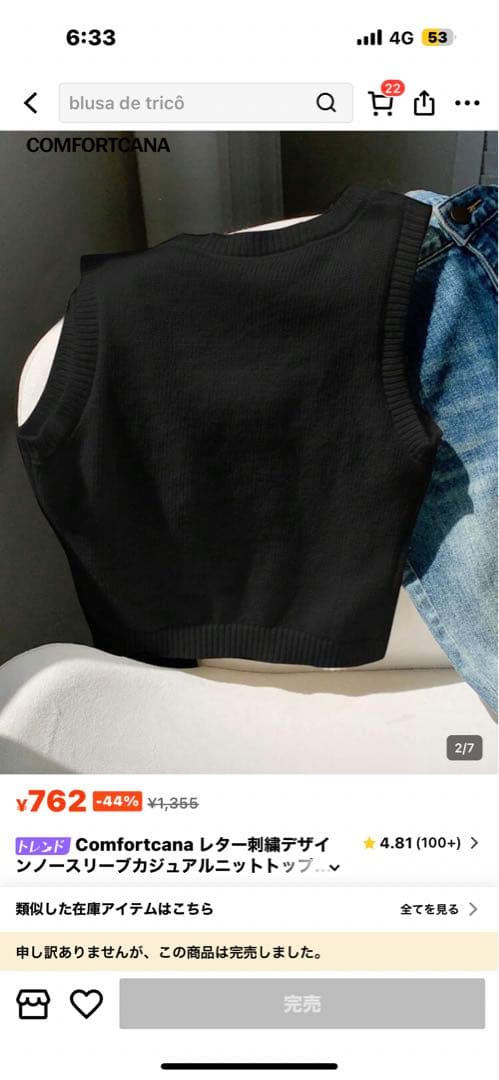499x1080 pixels.
Task: Expand the Comfortcana product title
Action: [334, 868]
